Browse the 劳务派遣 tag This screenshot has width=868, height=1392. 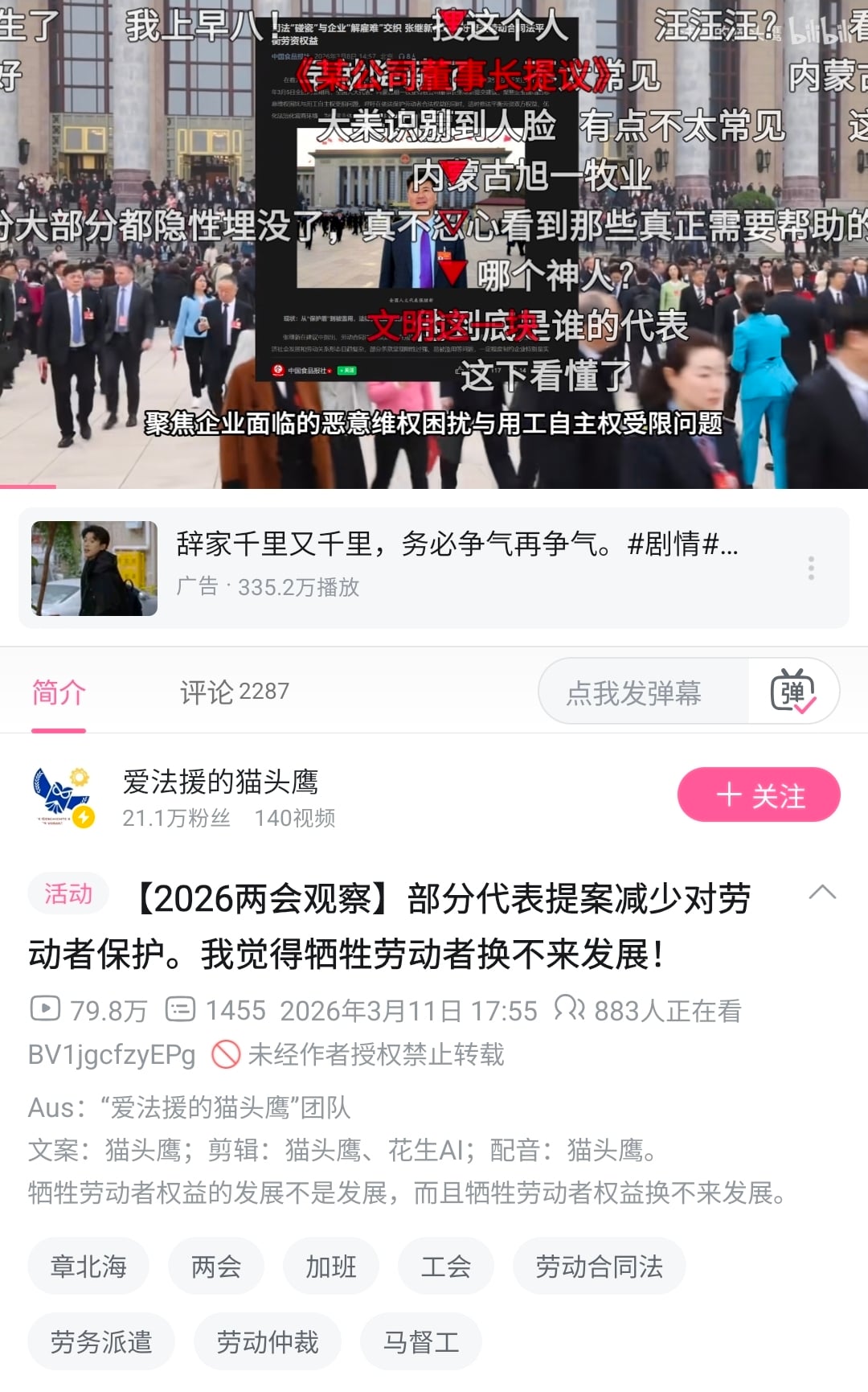101,1341
